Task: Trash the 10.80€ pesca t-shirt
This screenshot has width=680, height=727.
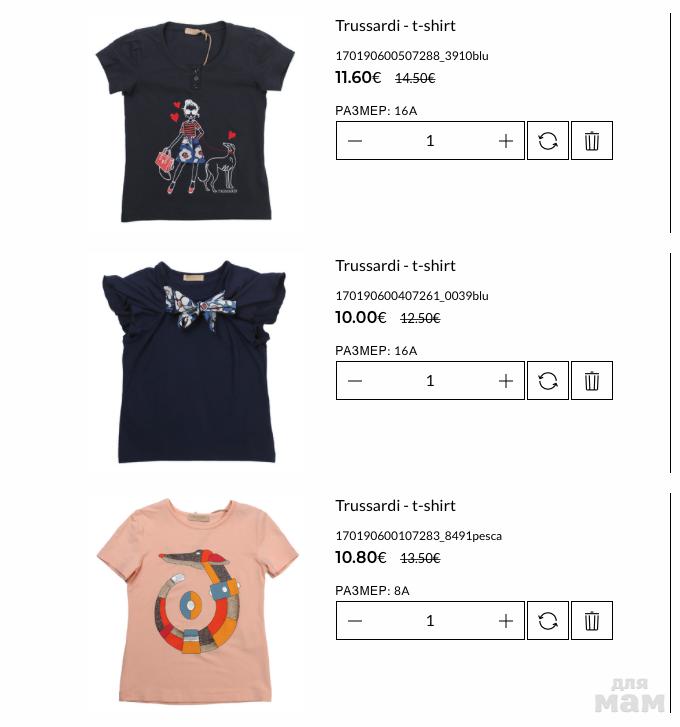Action: pos(592,621)
